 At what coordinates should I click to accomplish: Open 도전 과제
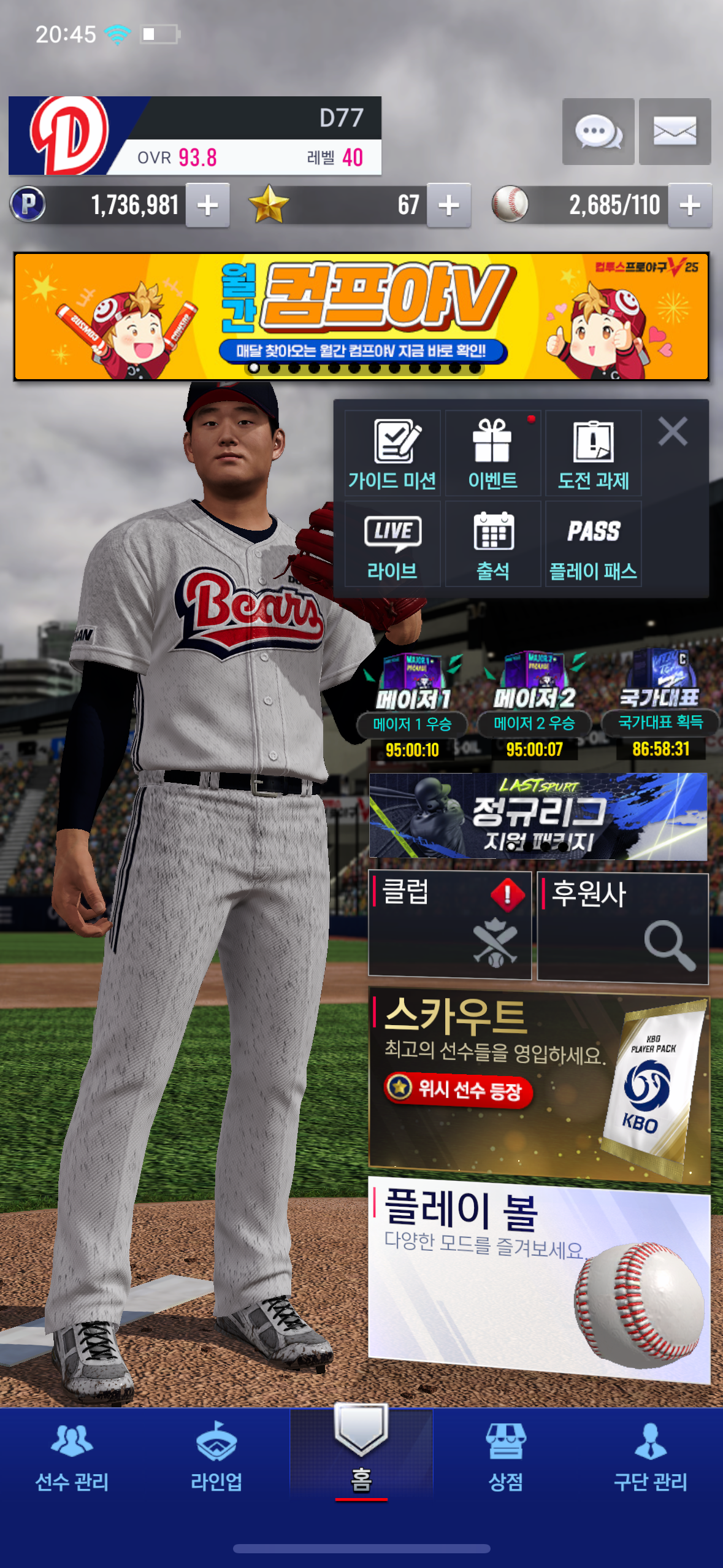point(593,453)
